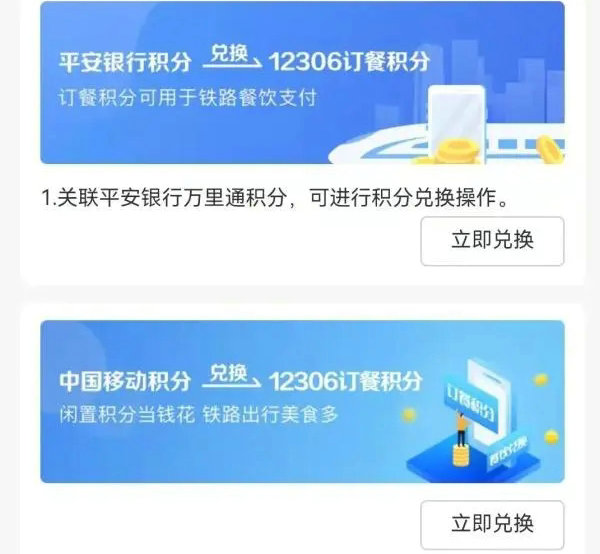600x554 pixels.
Task: Tap 立即兑换 under the 中国移动积分 banner
Action: click(x=492, y=524)
